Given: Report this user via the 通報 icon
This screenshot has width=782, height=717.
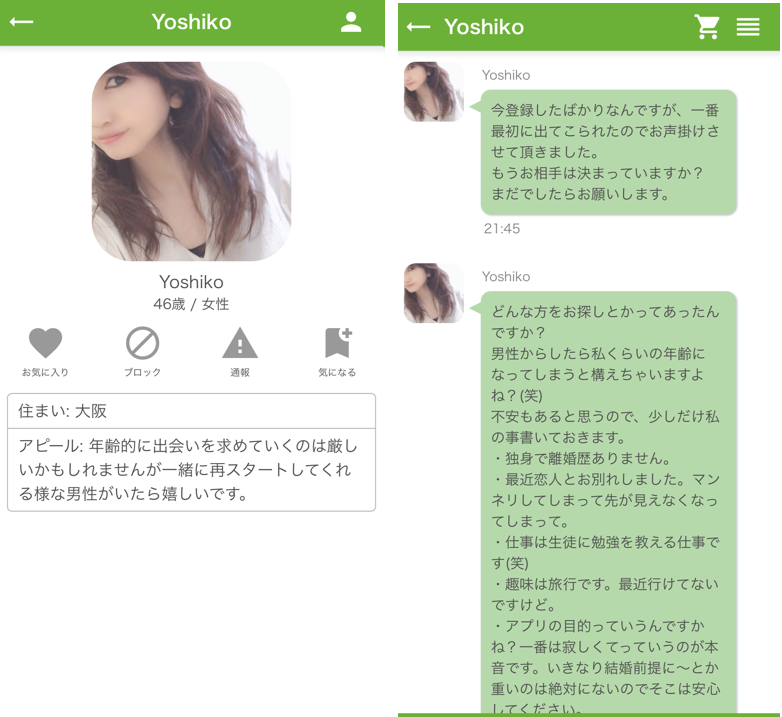Looking at the screenshot, I should click(240, 344).
